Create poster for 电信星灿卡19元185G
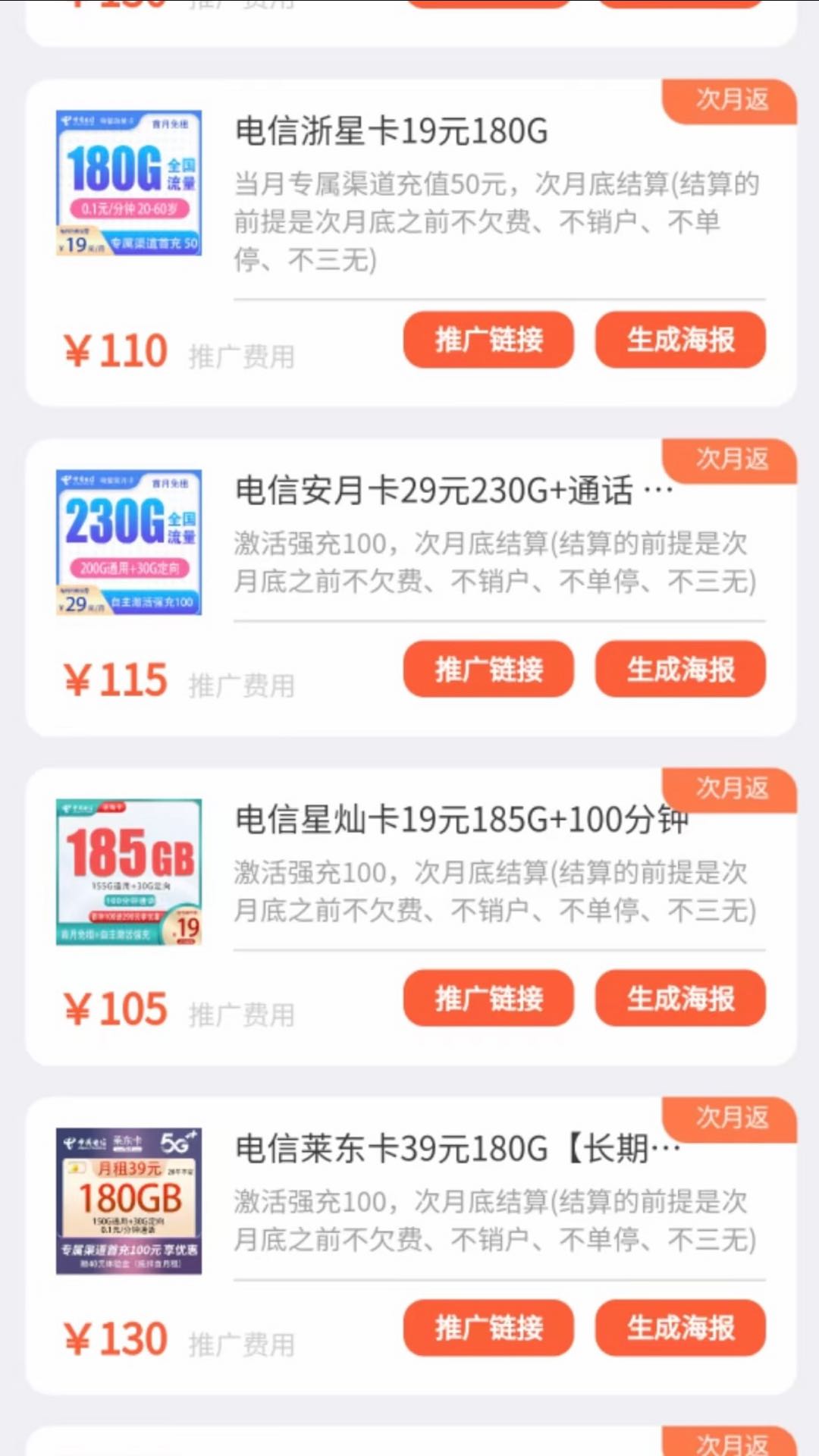 pos(680,998)
